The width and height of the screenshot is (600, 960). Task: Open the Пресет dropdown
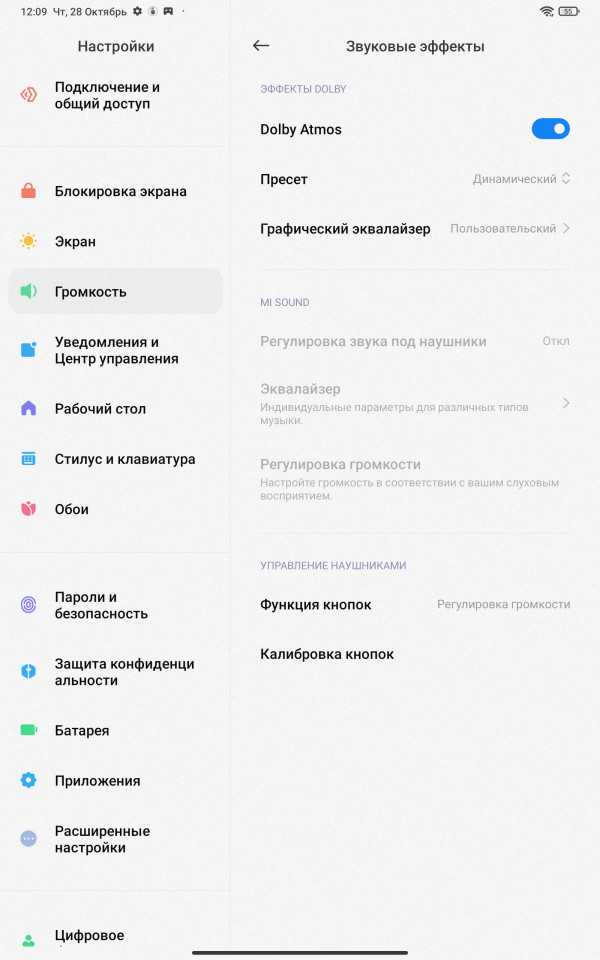tap(521, 179)
